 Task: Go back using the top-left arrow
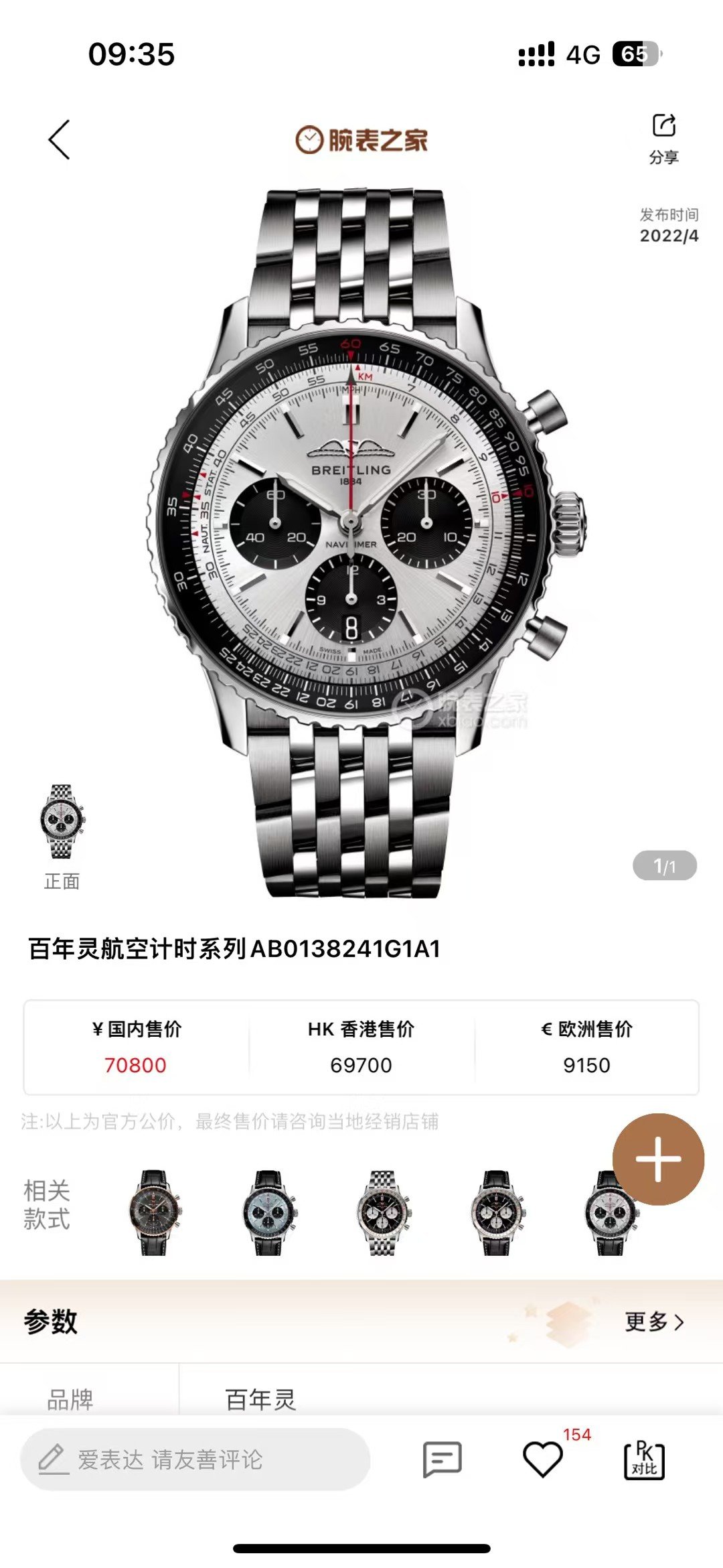[59, 140]
